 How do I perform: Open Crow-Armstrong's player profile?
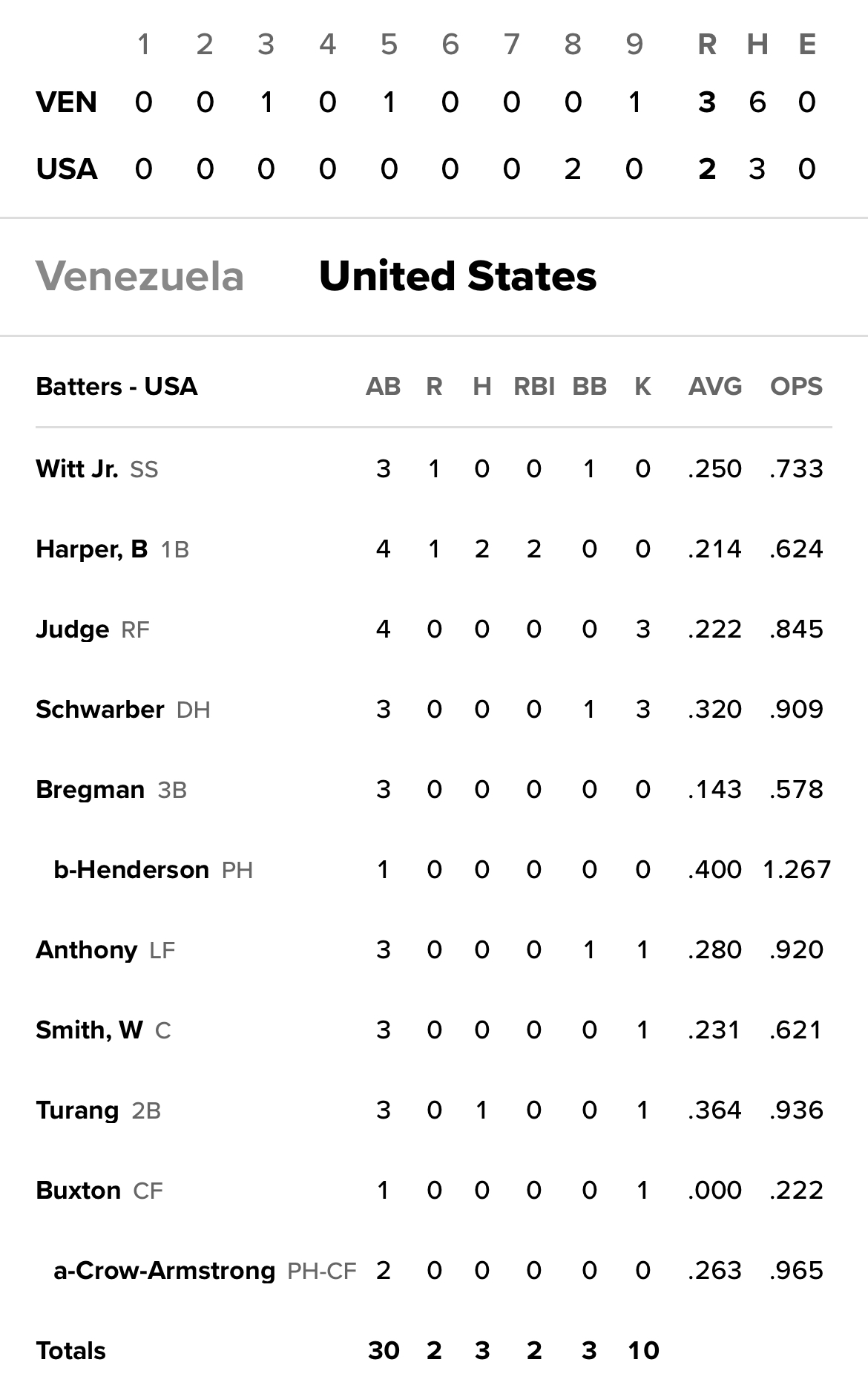[x=164, y=1271]
